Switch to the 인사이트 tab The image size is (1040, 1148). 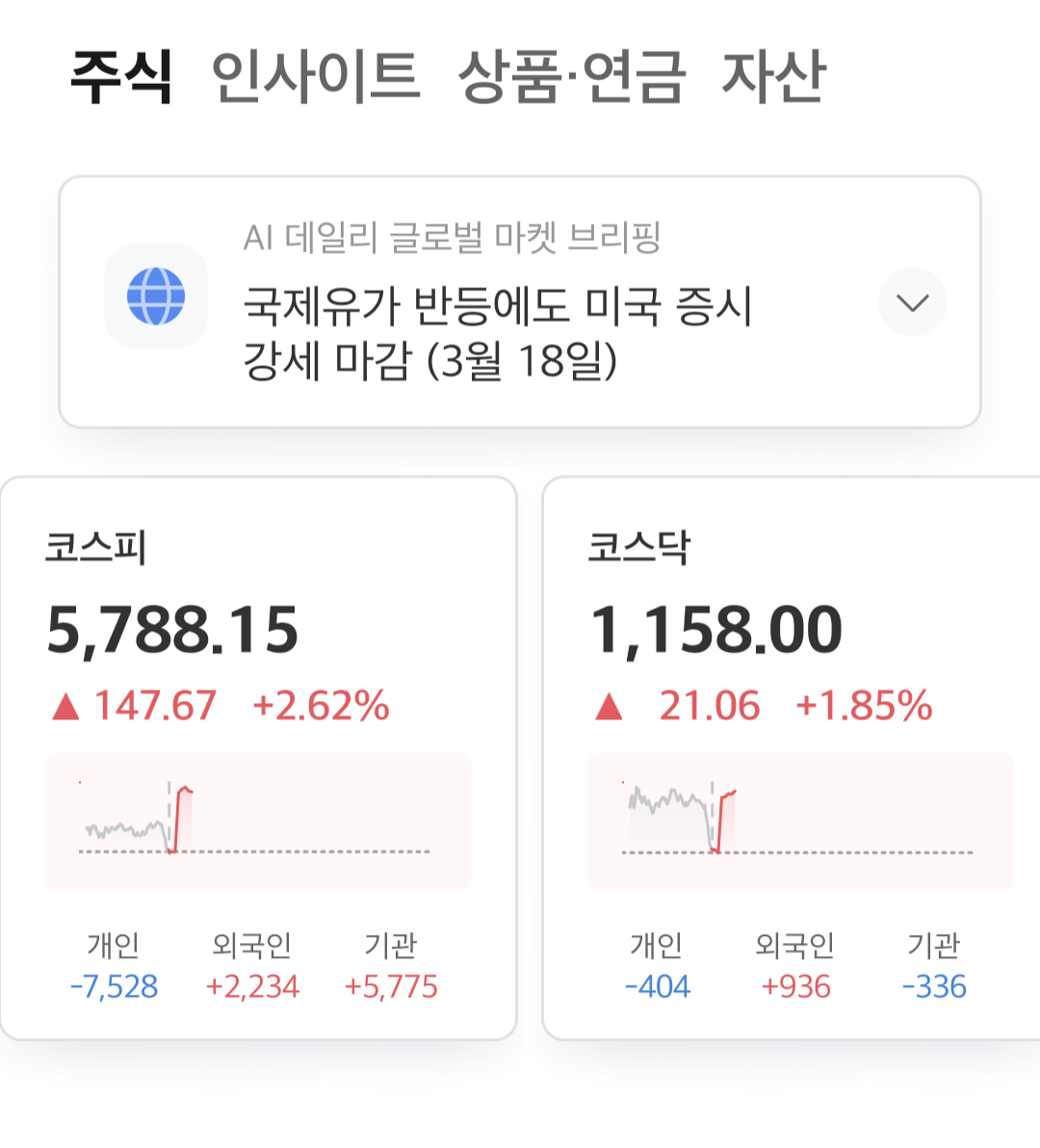(316, 76)
